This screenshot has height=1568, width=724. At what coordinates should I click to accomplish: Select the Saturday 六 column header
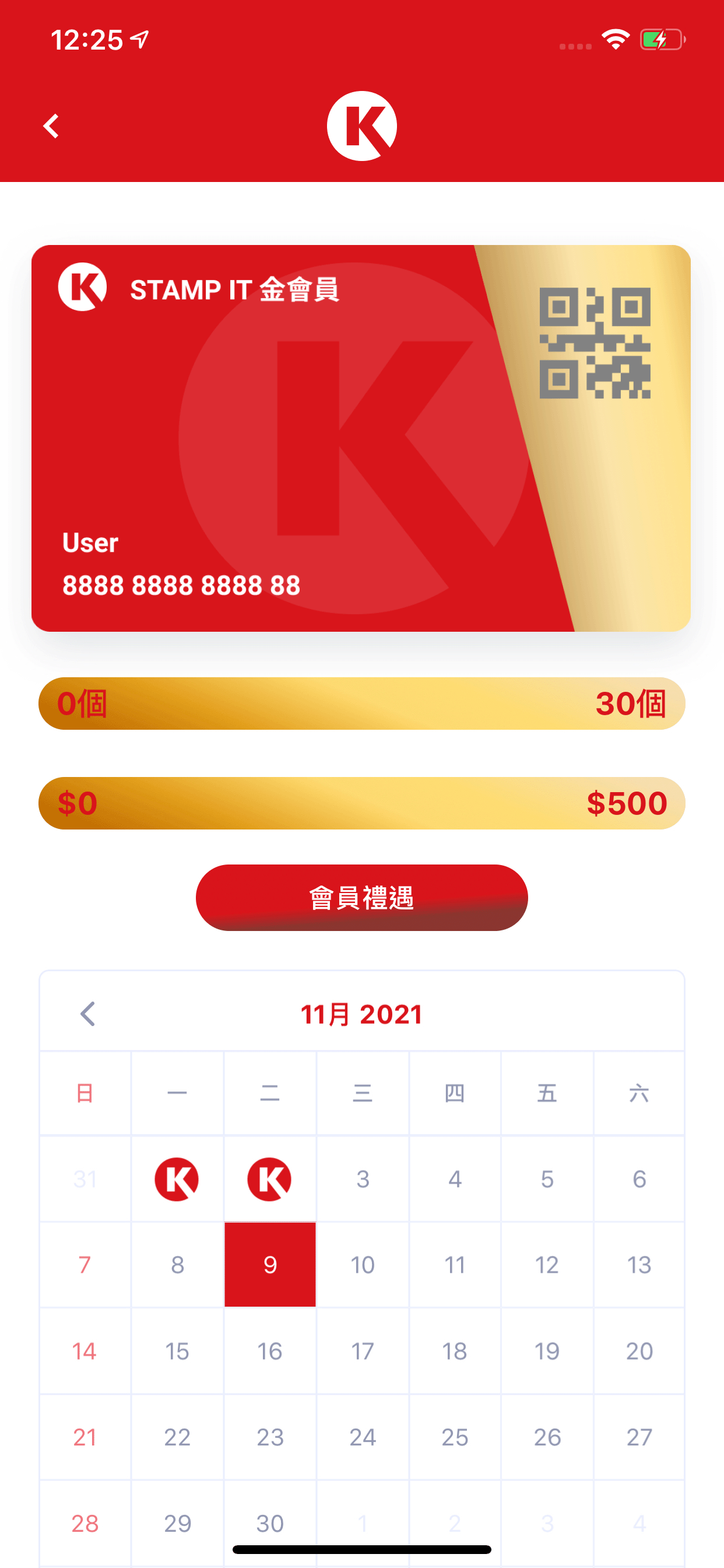[639, 1093]
